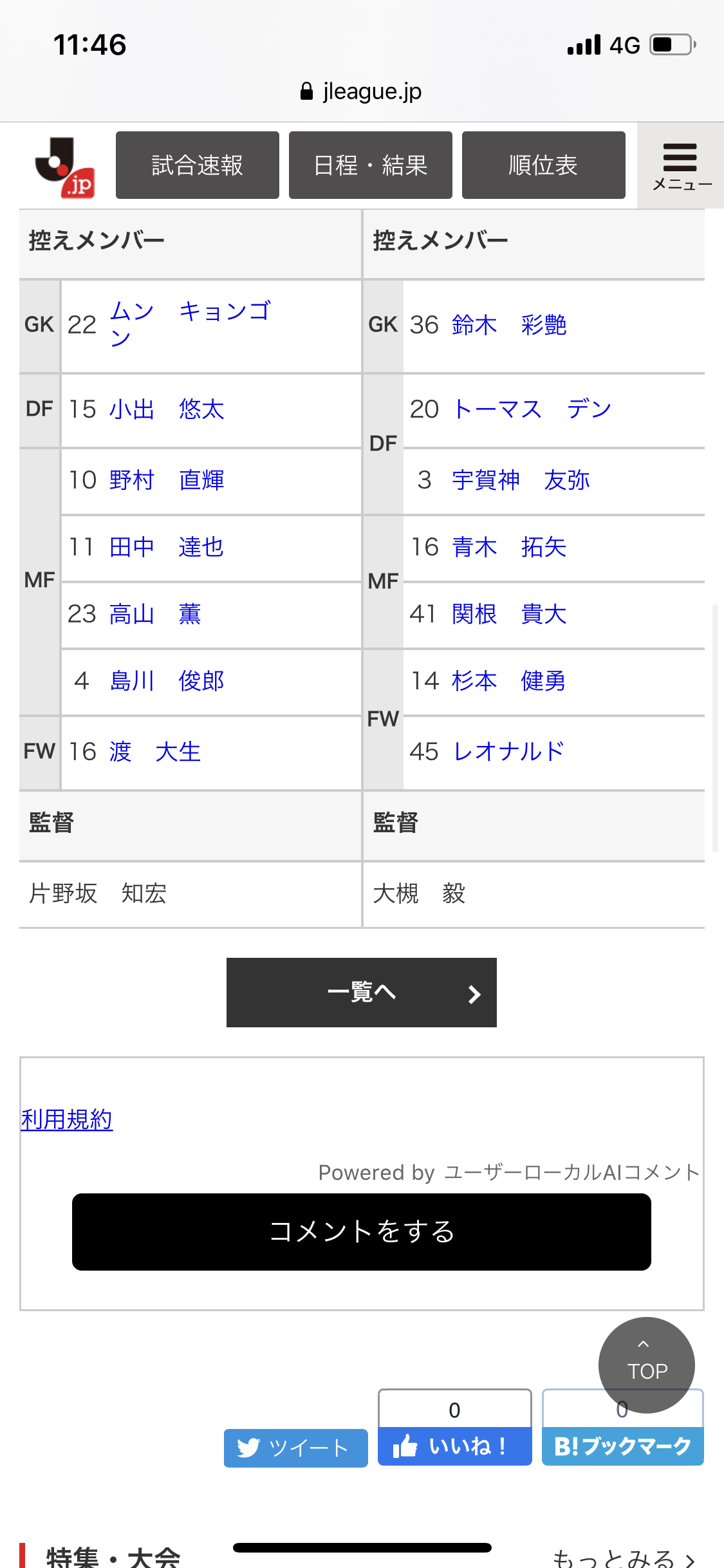Share via the ツイート button
Viewport: 724px width, 1568px height.
(295, 1448)
